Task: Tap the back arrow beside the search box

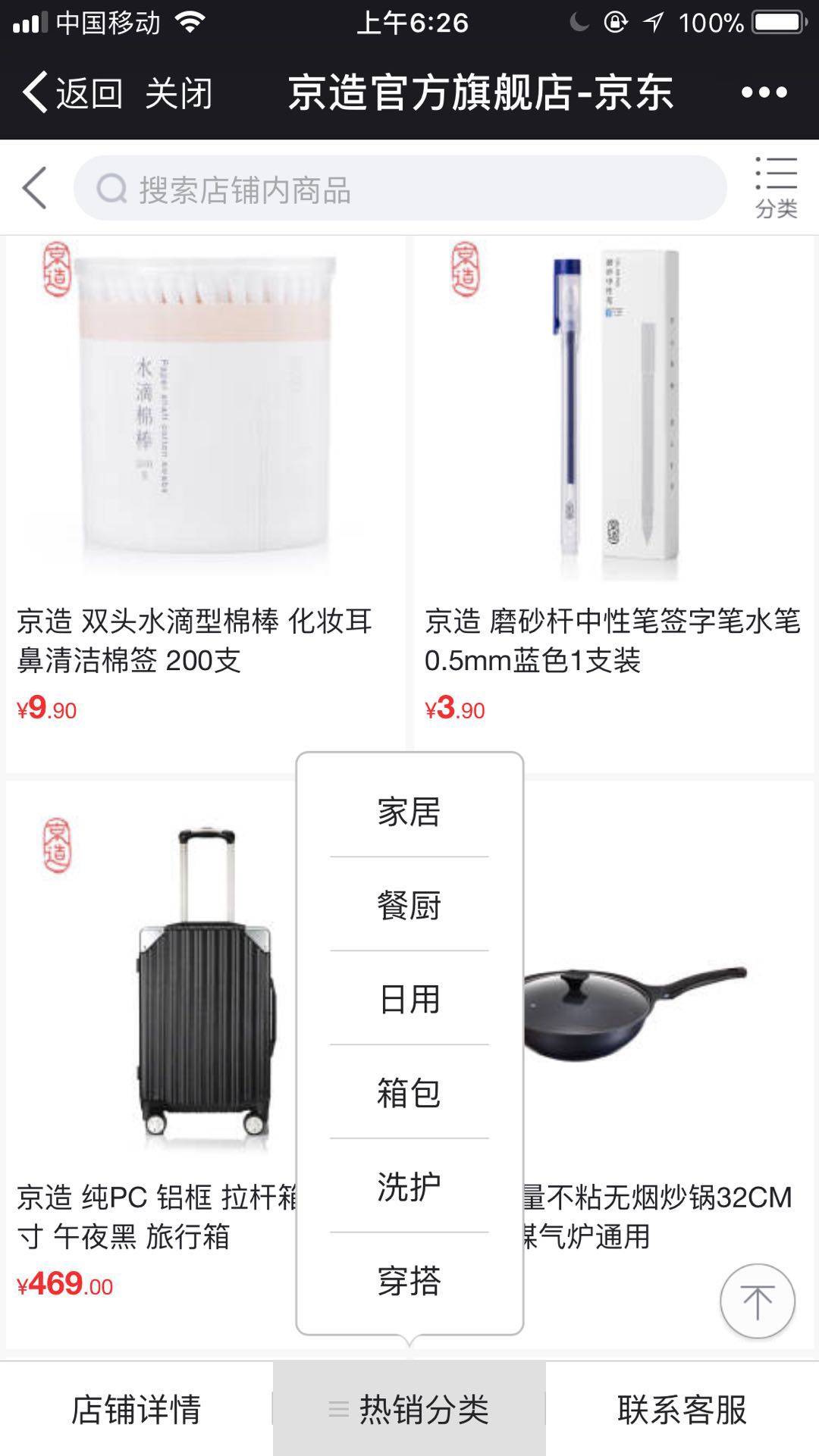Action: pos(35,188)
